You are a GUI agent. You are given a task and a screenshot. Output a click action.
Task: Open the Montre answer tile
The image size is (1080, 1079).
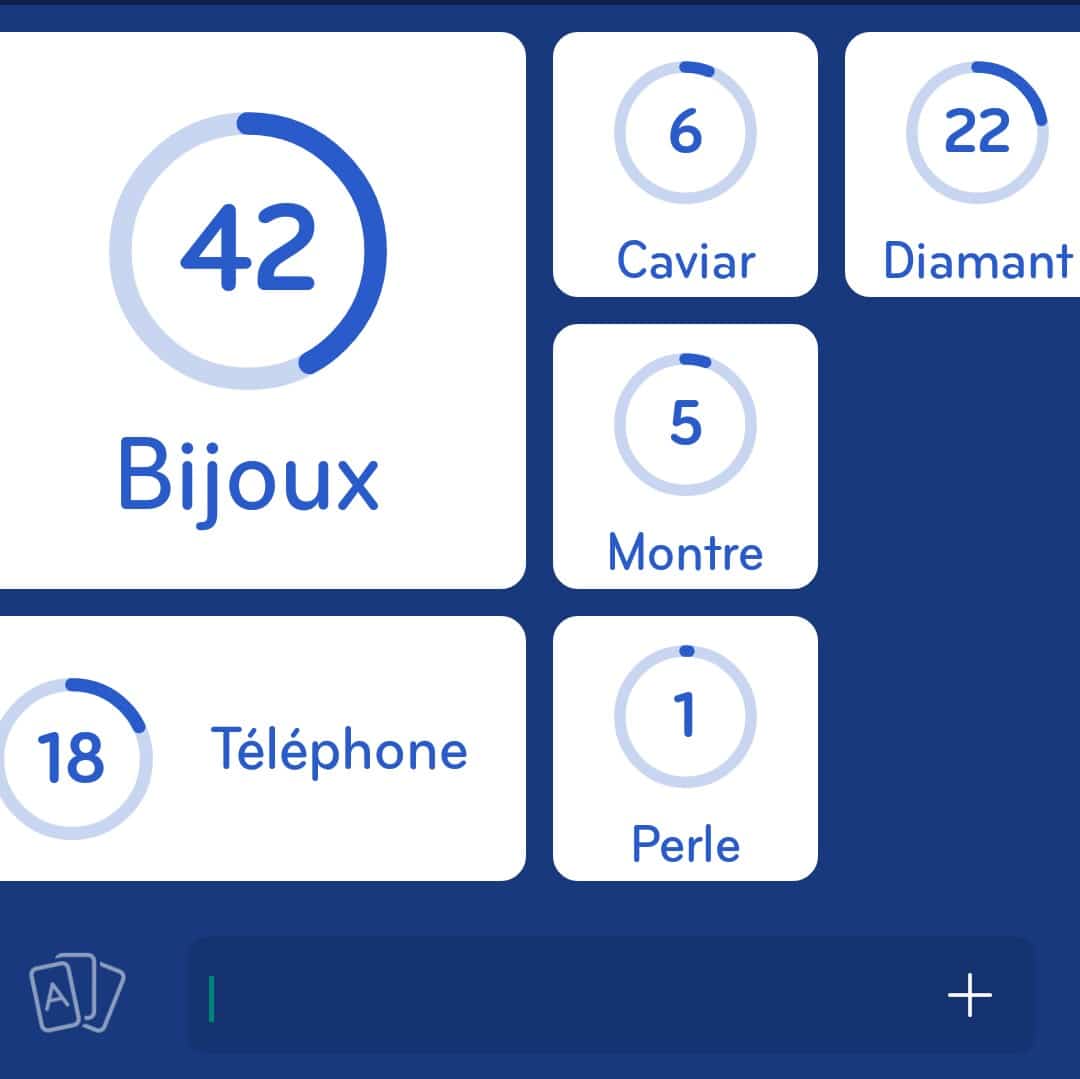(x=685, y=456)
